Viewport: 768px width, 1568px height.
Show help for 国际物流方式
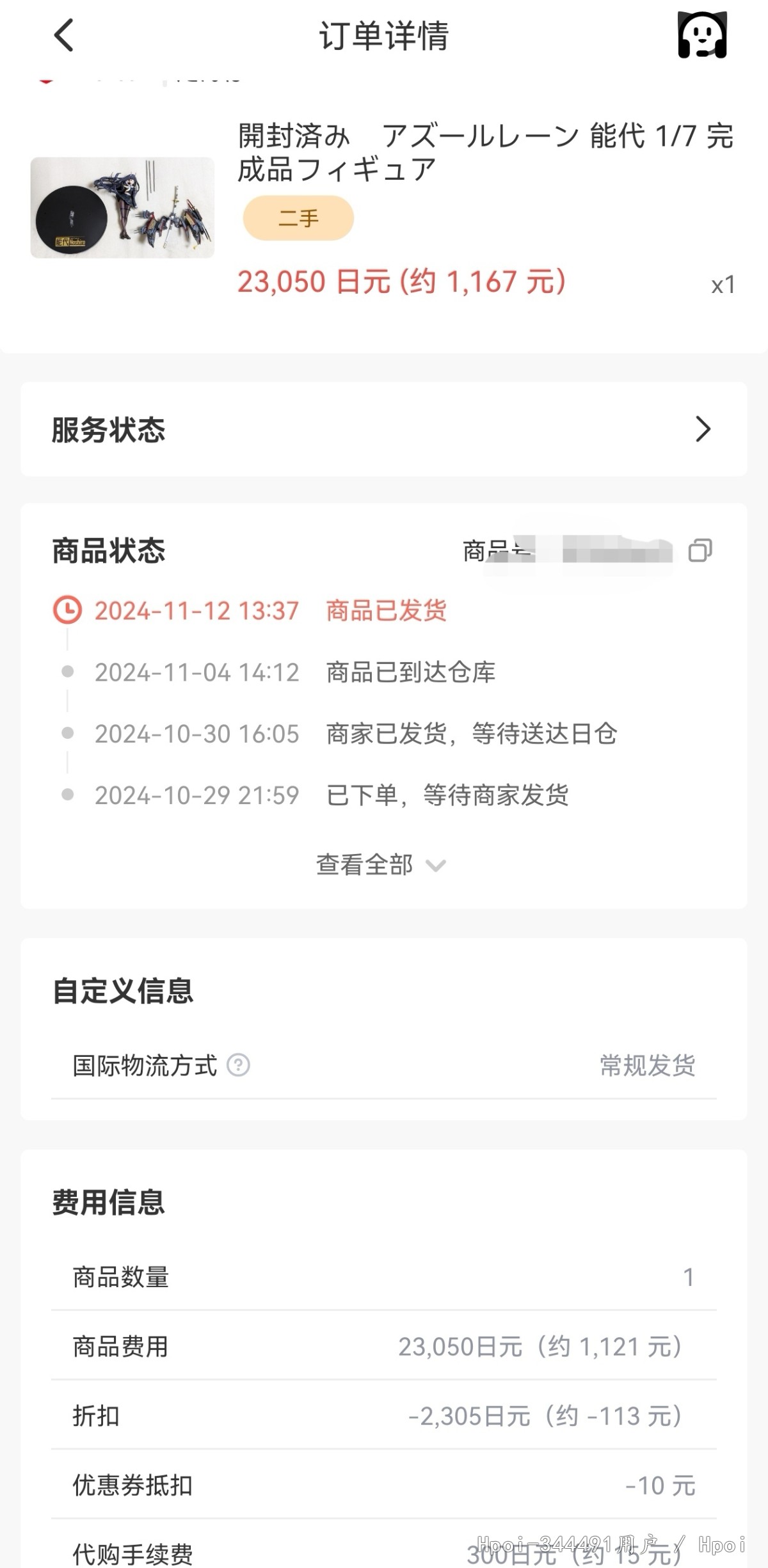pos(239,1065)
